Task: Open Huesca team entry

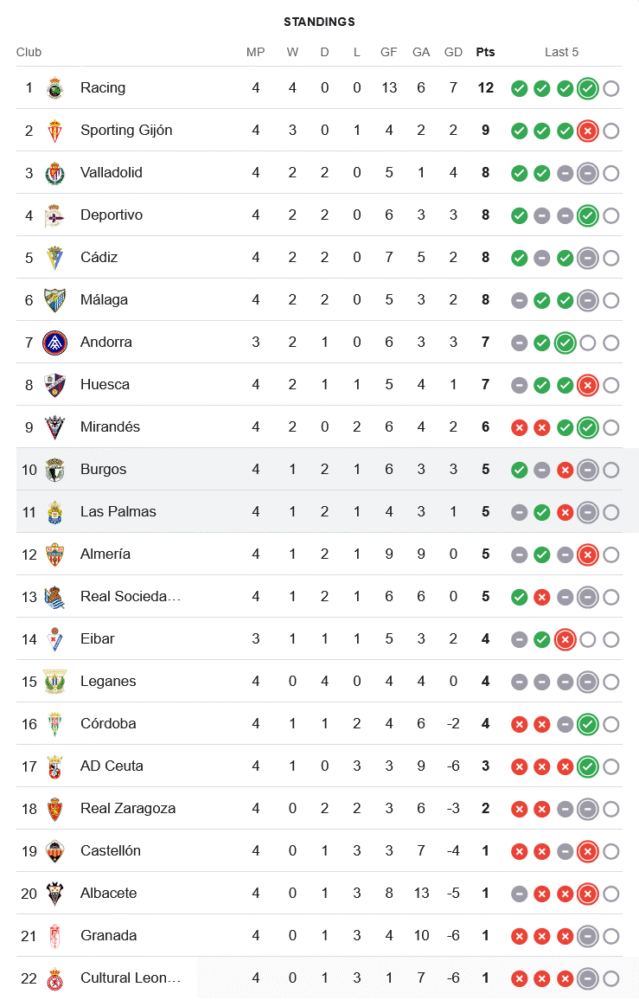Action: 104,384
